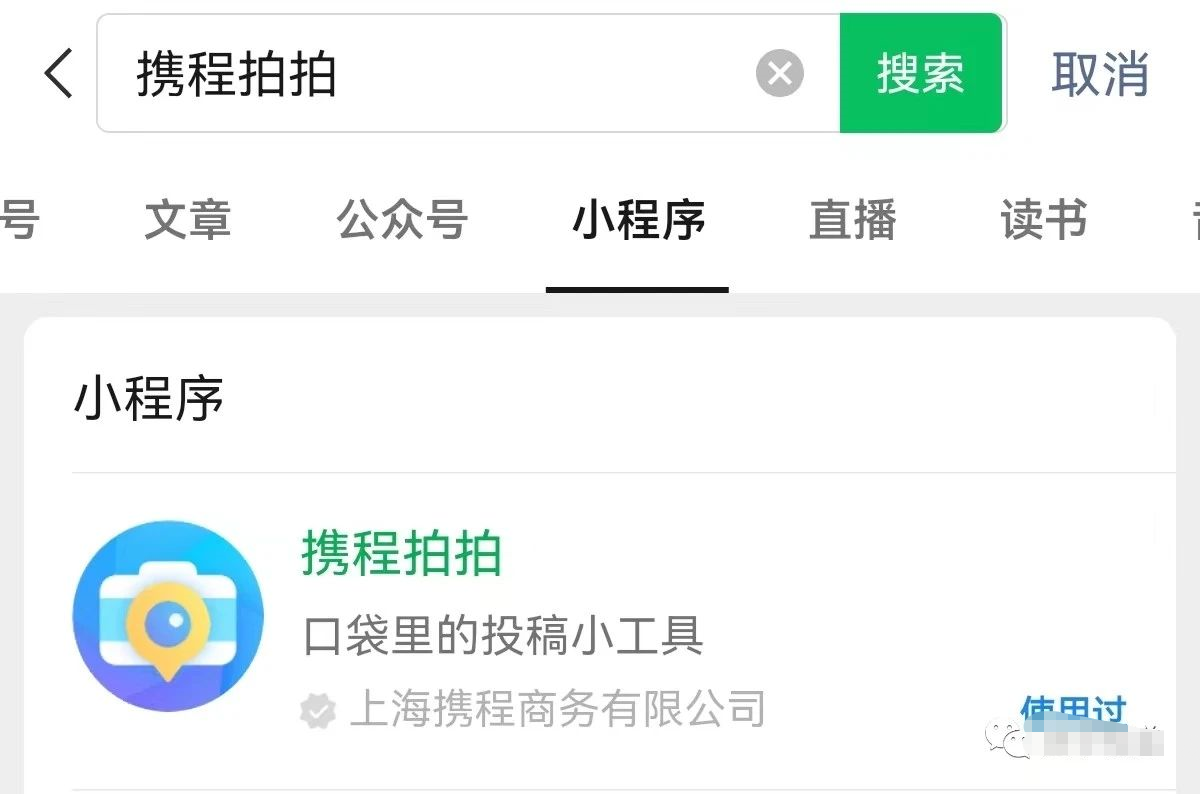This screenshot has width=1200, height=794.
Task: Switch to the 公众号 tab
Action: point(402,220)
